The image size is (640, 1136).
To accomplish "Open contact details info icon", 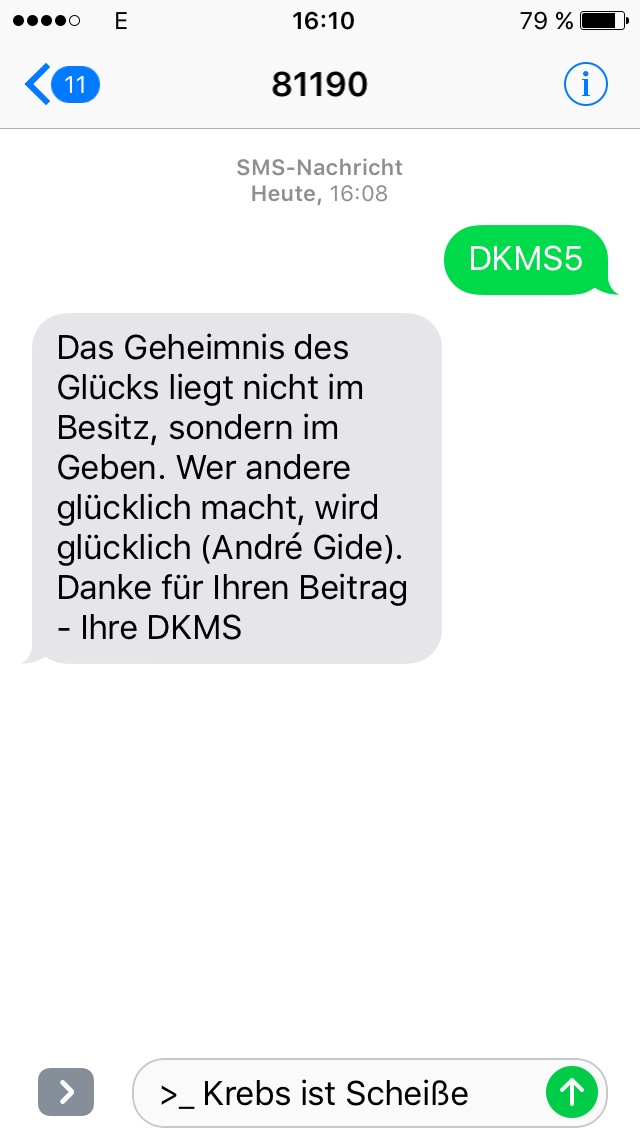I will 586,85.
